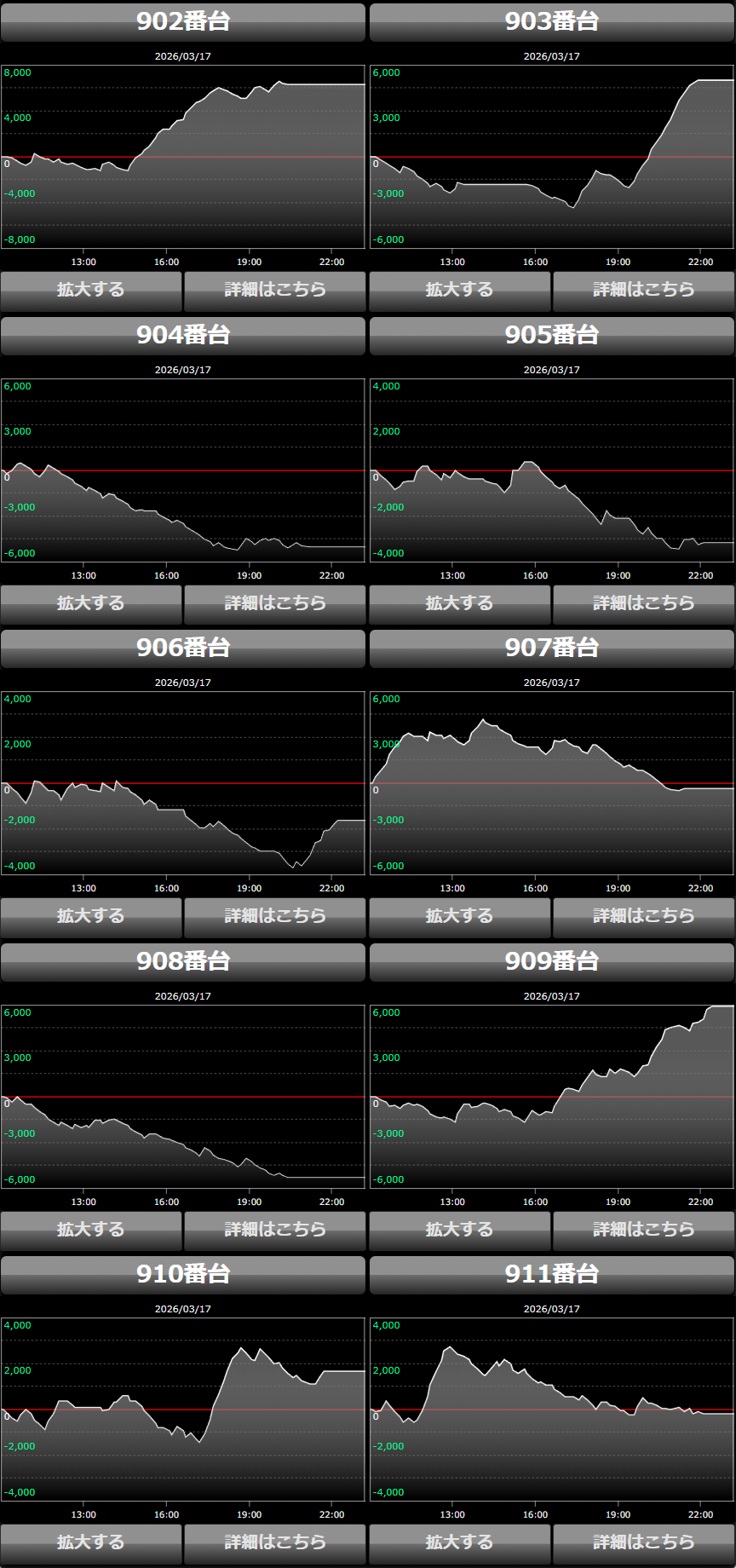Tap 拡大する for machine 910番台

91,1543
